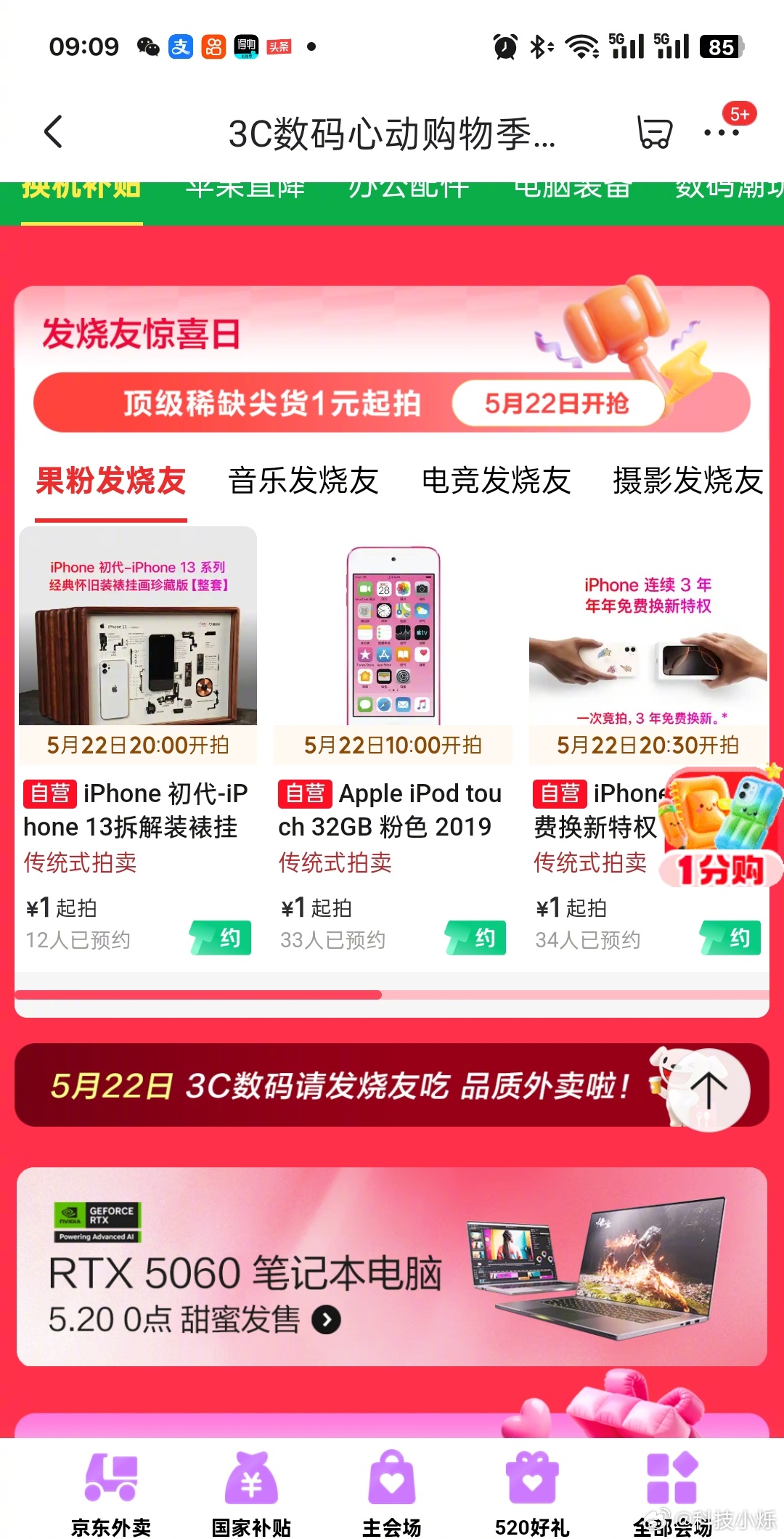Switch to the 音乐发烧友 tab
This screenshot has height=1539, width=784.
click(303, 481)
